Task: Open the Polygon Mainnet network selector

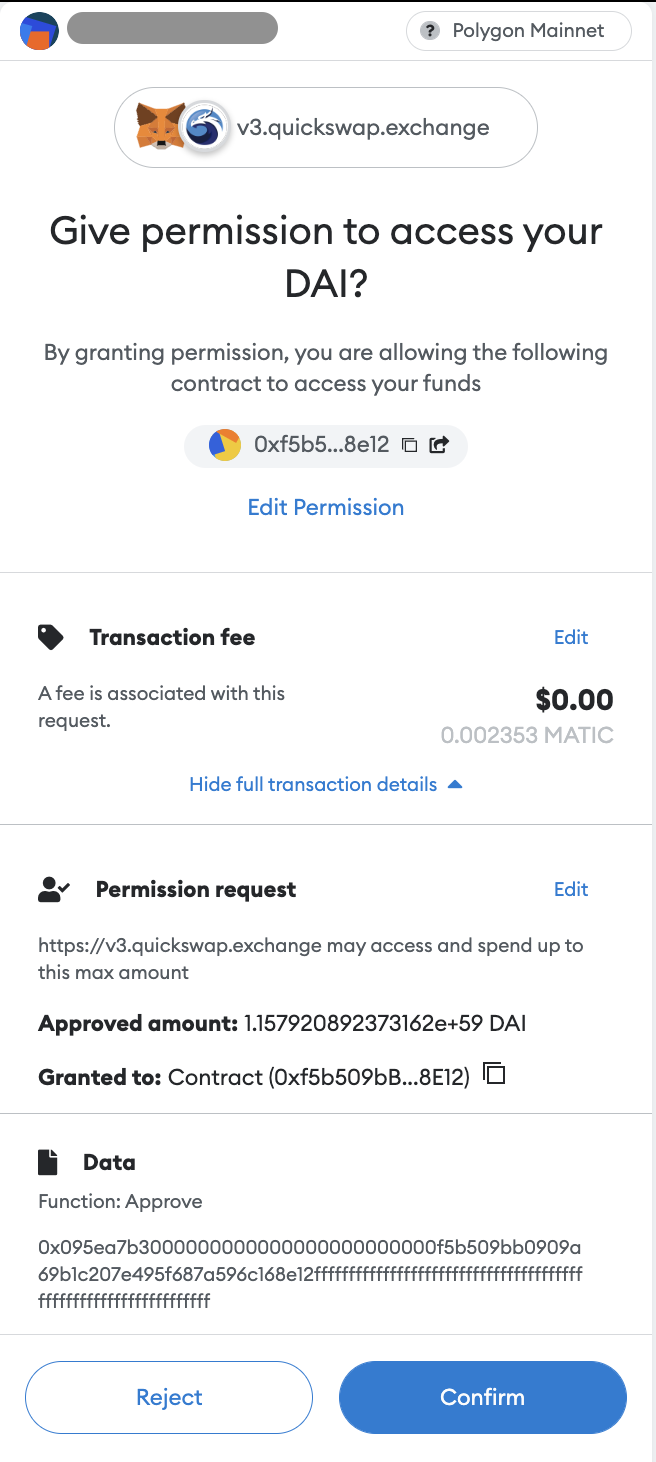Action: 518,31
